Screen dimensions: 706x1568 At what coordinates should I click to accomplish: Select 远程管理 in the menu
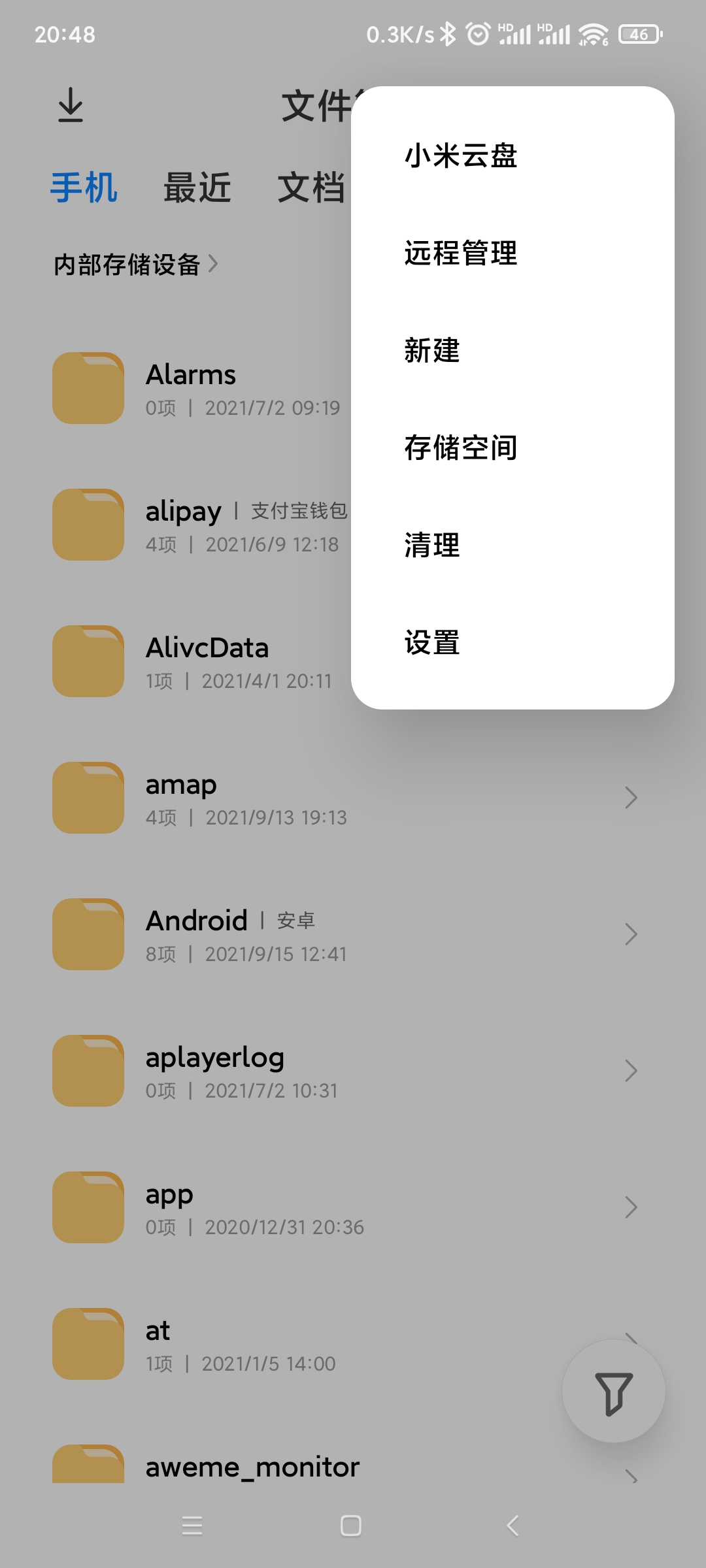[513, 253]
